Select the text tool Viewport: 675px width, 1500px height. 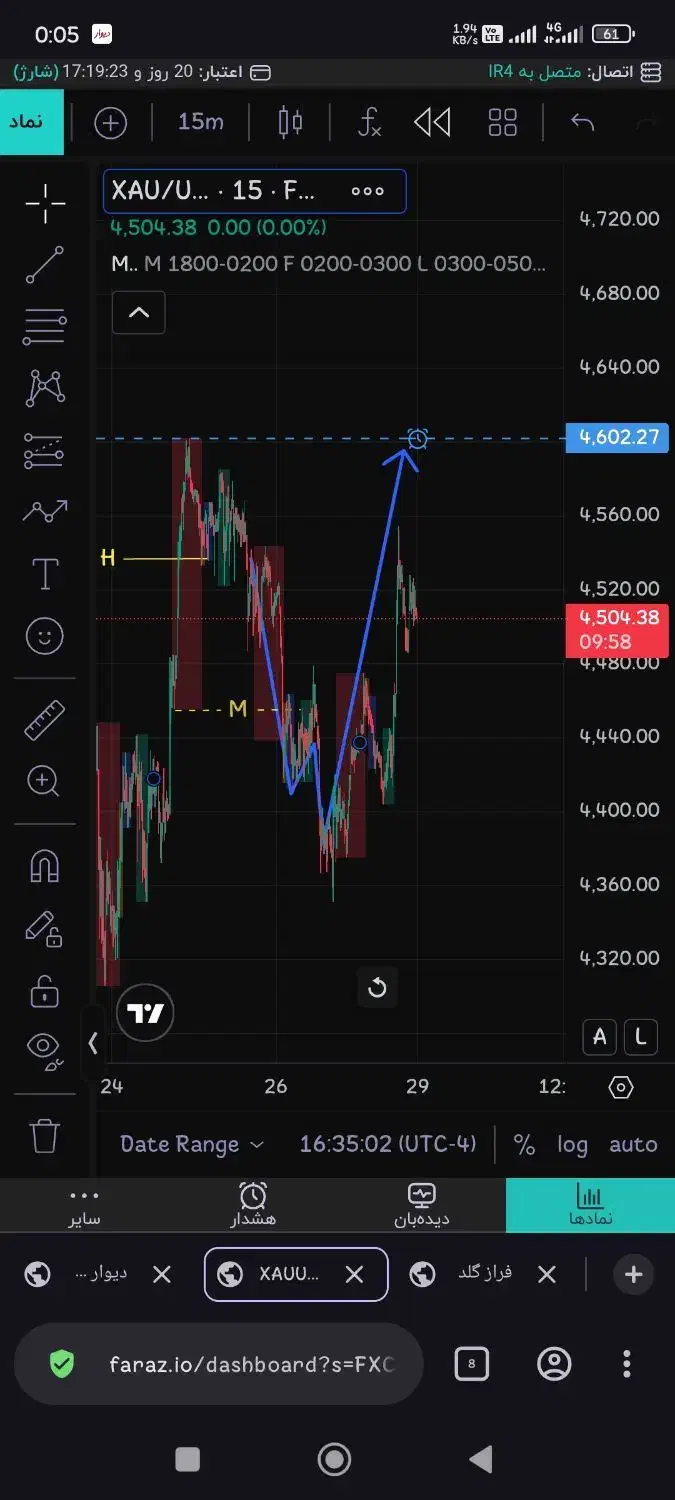(x=44, y=574)
